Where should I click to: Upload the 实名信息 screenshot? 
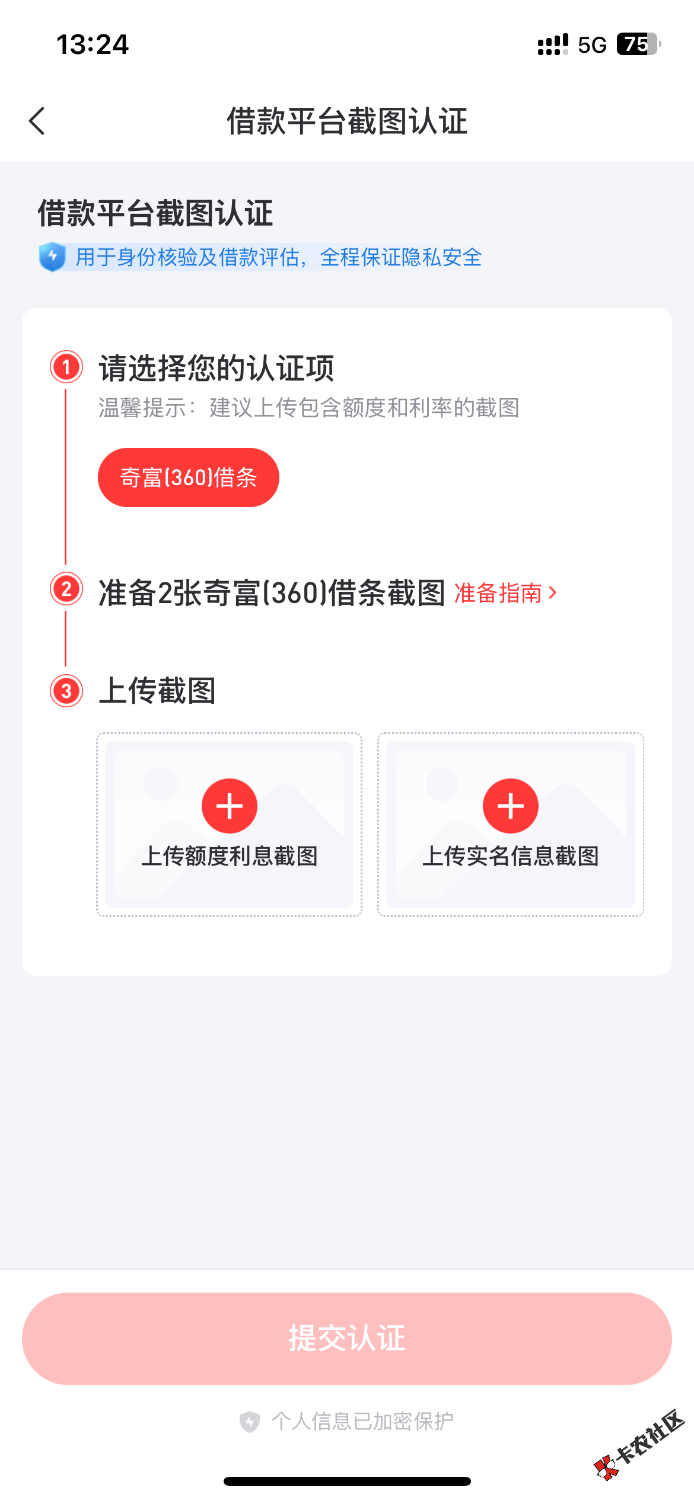pos(510,824)
